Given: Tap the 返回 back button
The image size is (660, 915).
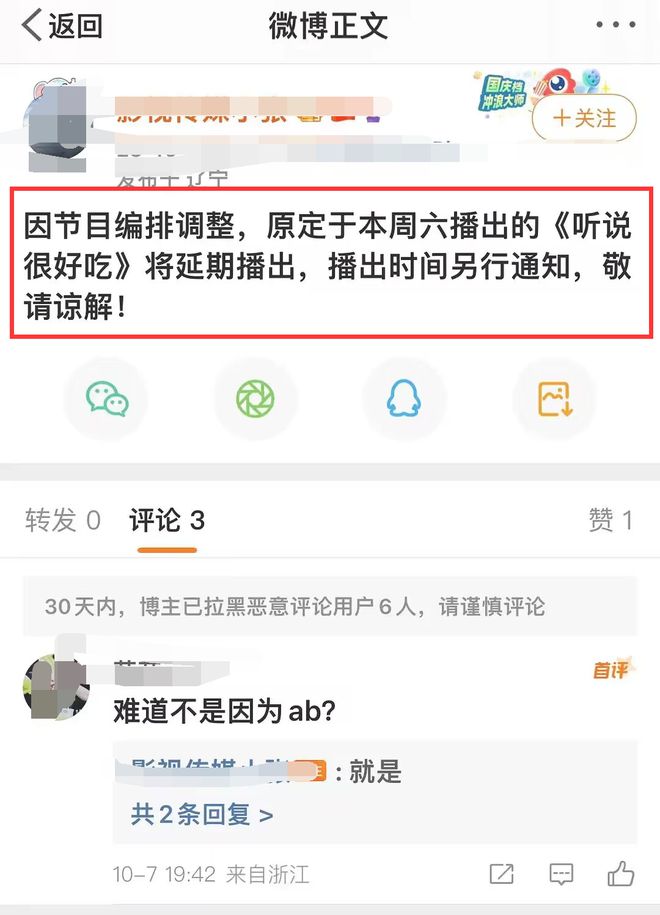Looking at the screenshot, I should click(x=62, y=27).
